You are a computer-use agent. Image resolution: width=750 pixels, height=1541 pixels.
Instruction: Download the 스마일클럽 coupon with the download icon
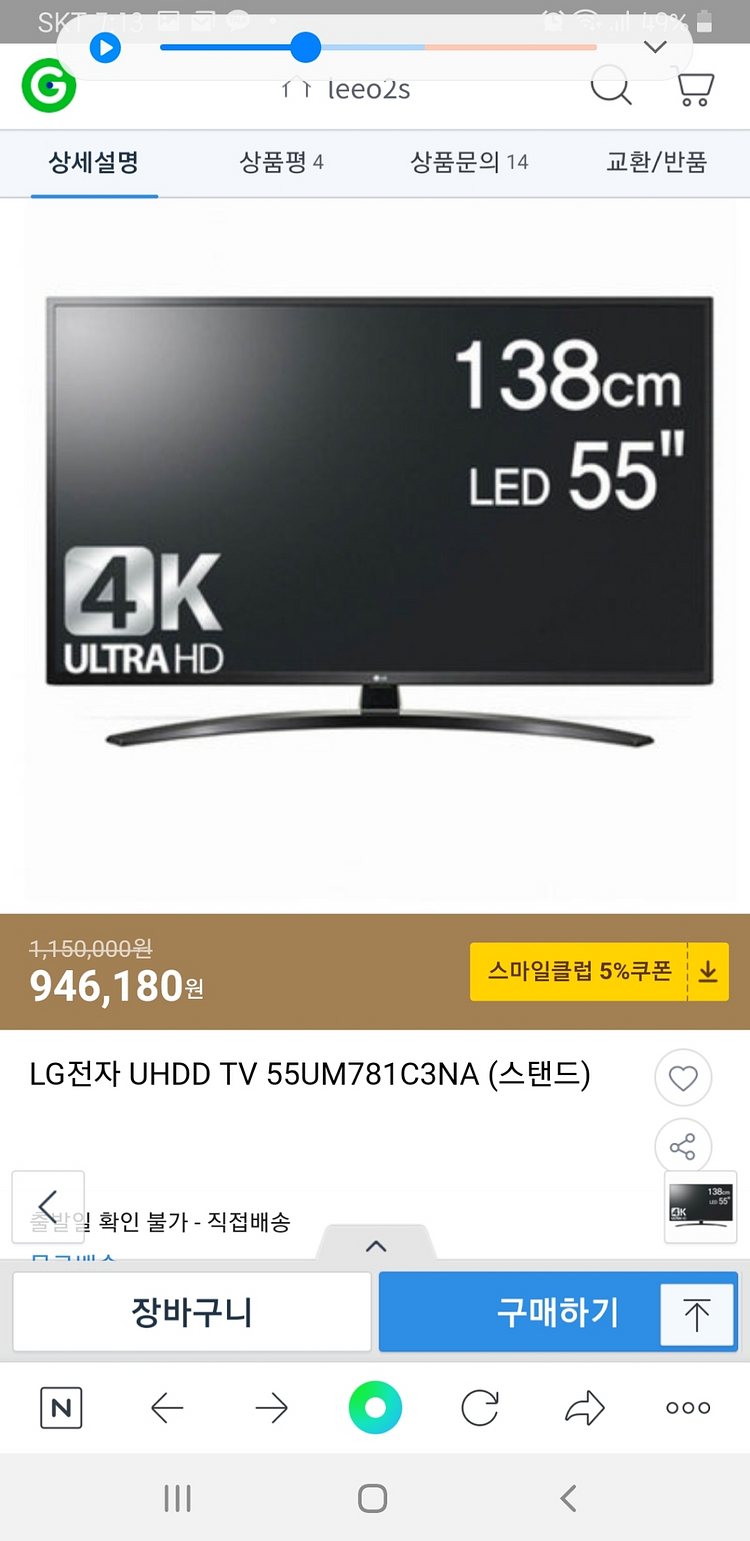(708, 971)
